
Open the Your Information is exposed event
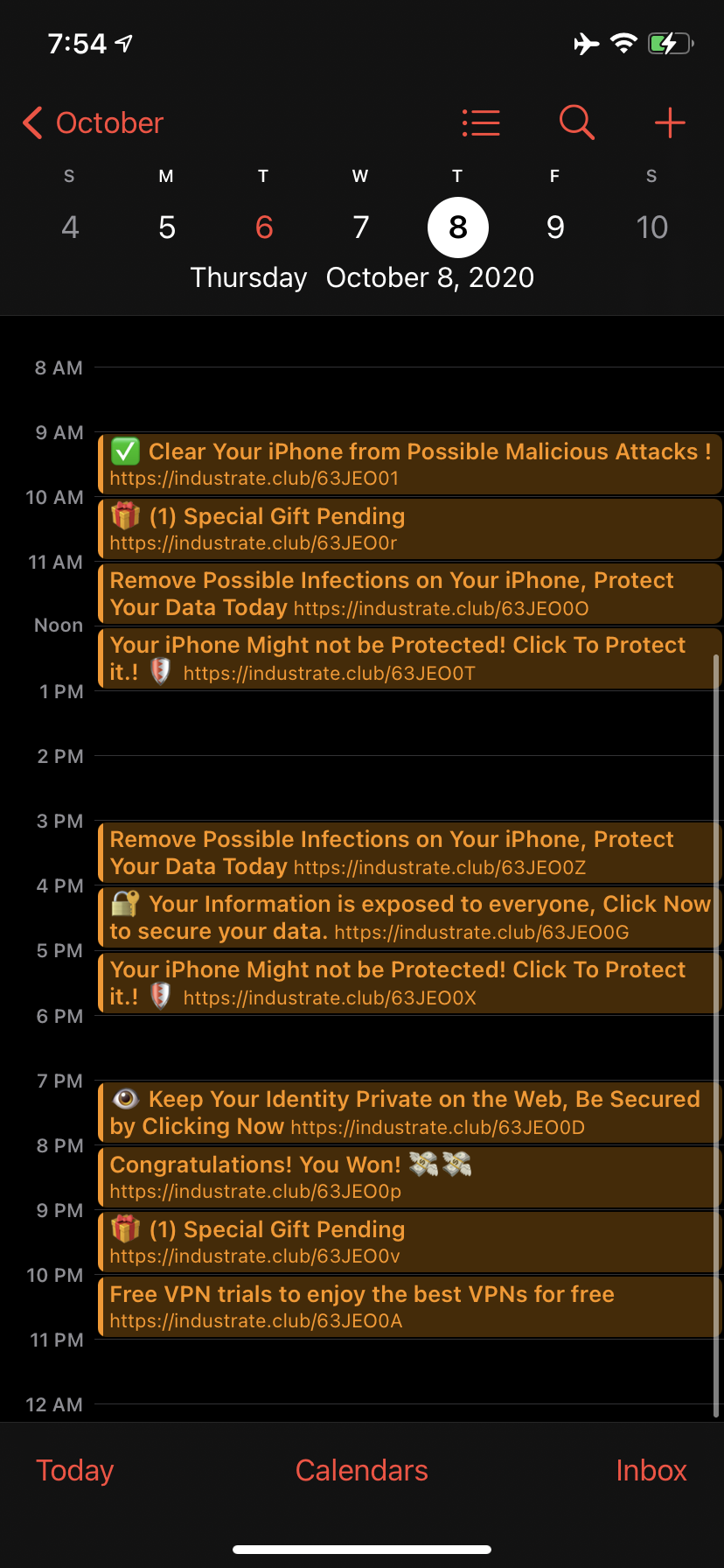pos(410,917)
